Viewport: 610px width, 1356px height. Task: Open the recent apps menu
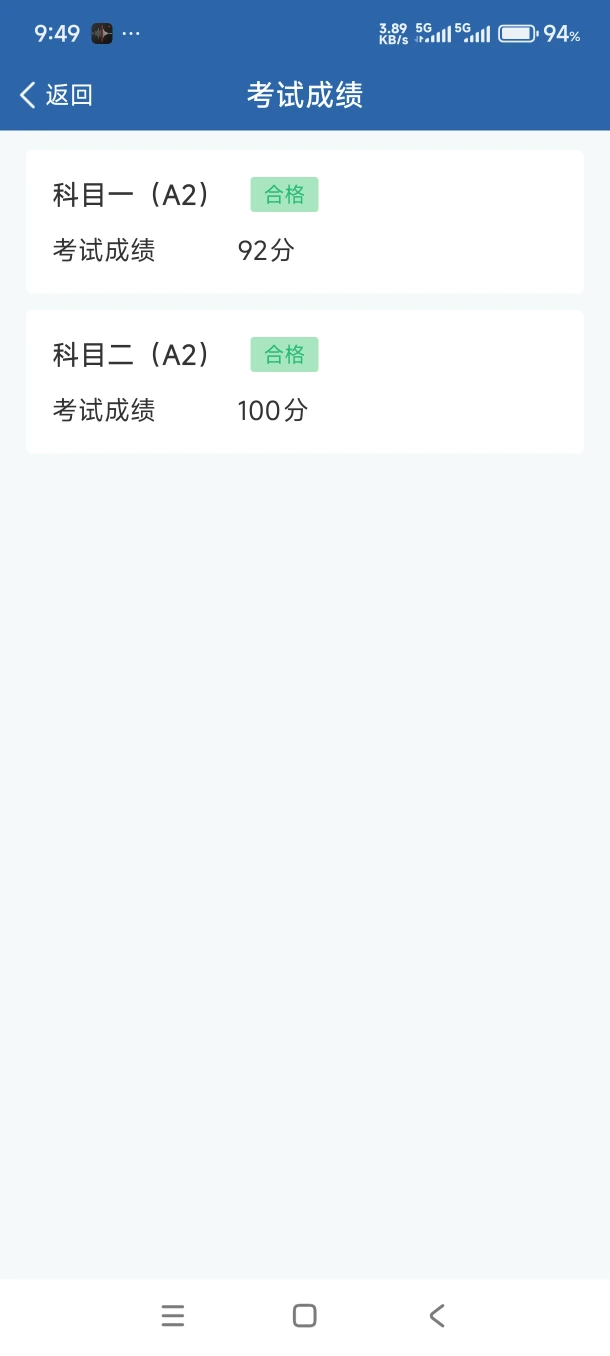tap(173, 1315)
